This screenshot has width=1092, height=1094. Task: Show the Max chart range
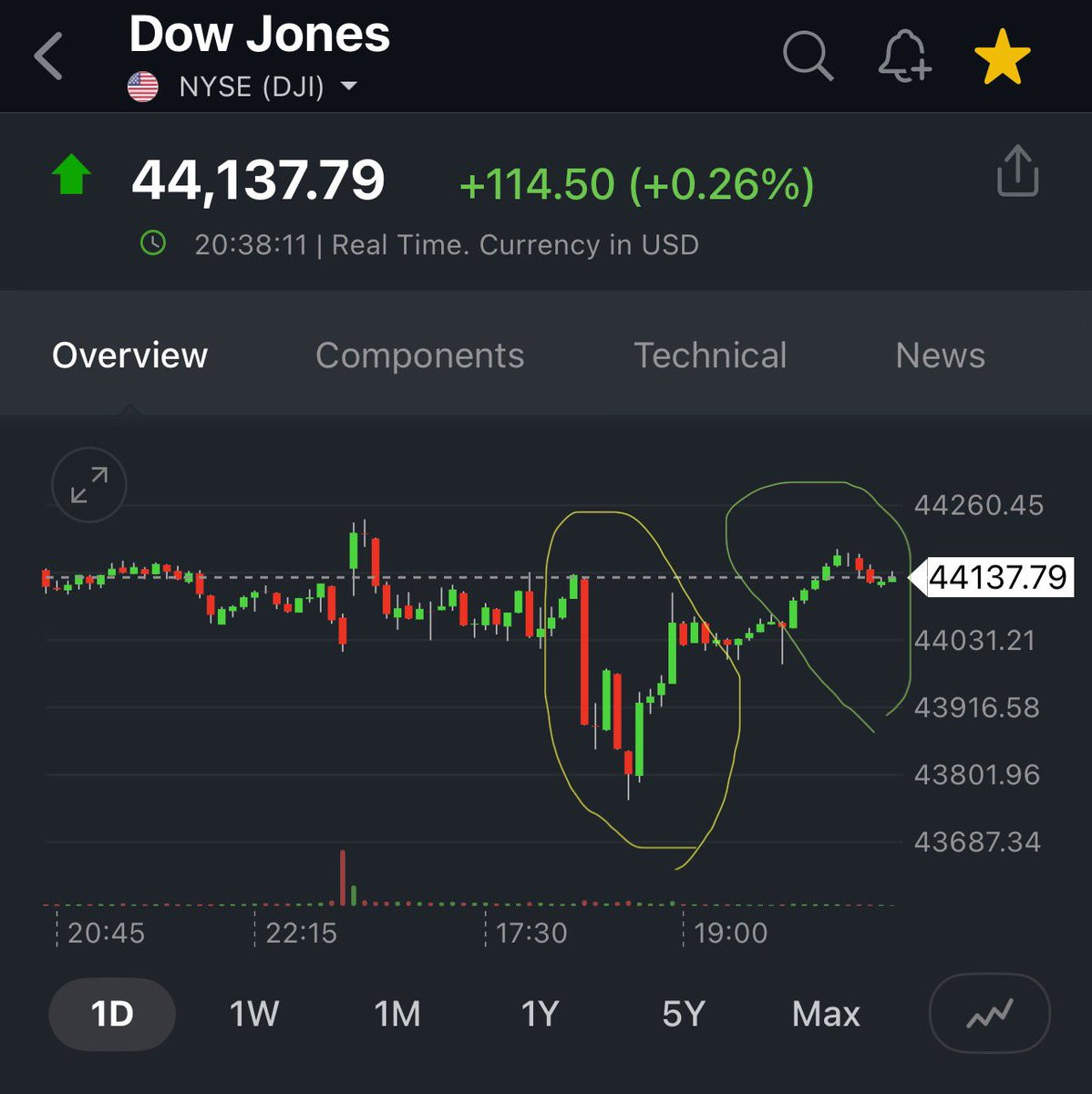tap(826, 1014)
